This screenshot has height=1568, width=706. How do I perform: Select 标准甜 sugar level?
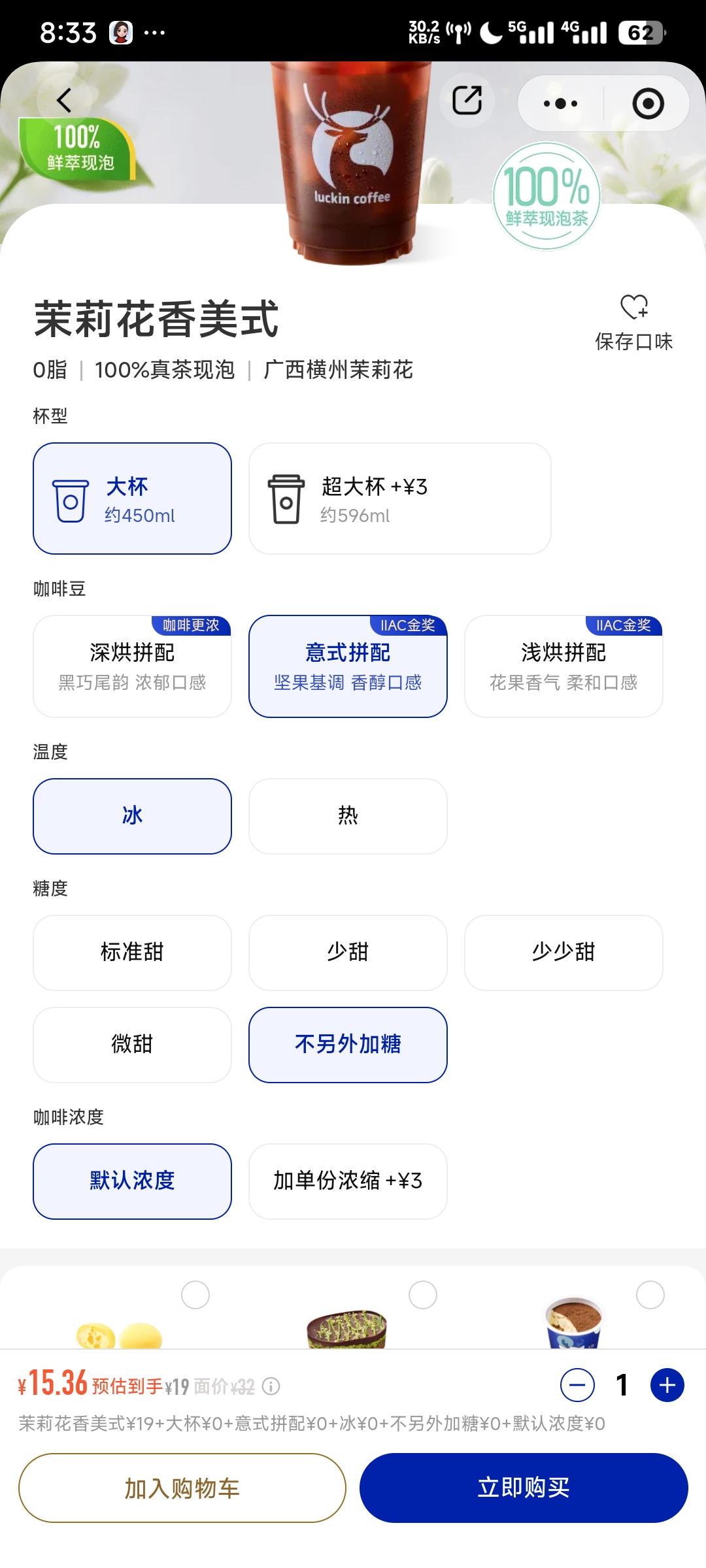pos(132,953)
